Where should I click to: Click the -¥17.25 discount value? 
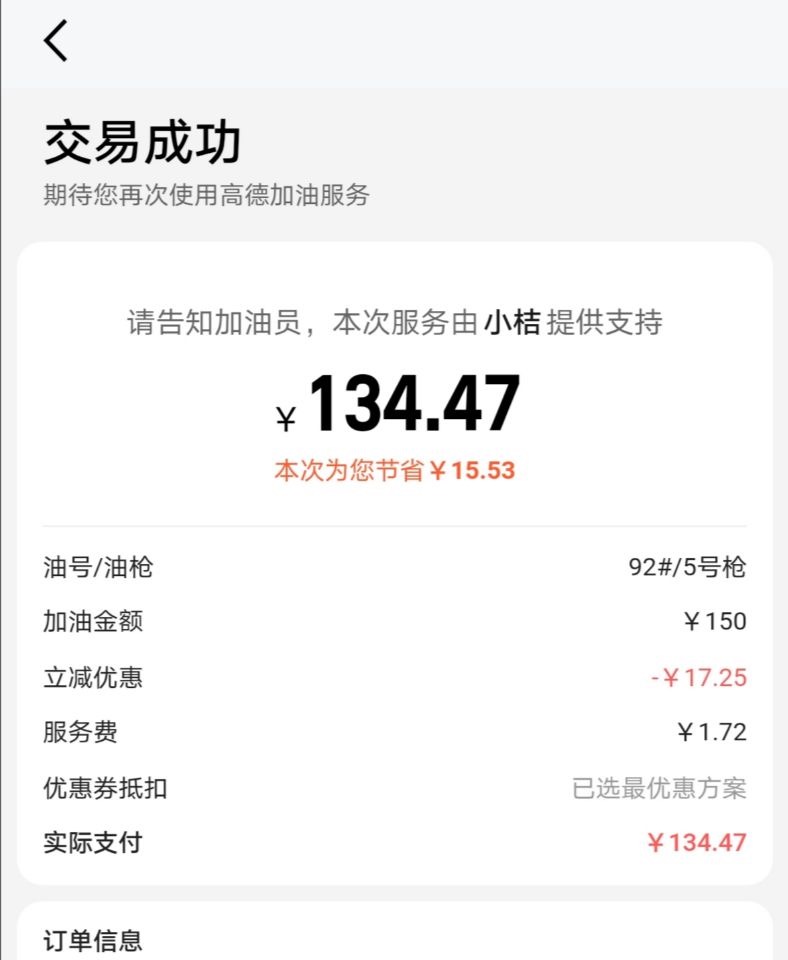tap(697, 677)
